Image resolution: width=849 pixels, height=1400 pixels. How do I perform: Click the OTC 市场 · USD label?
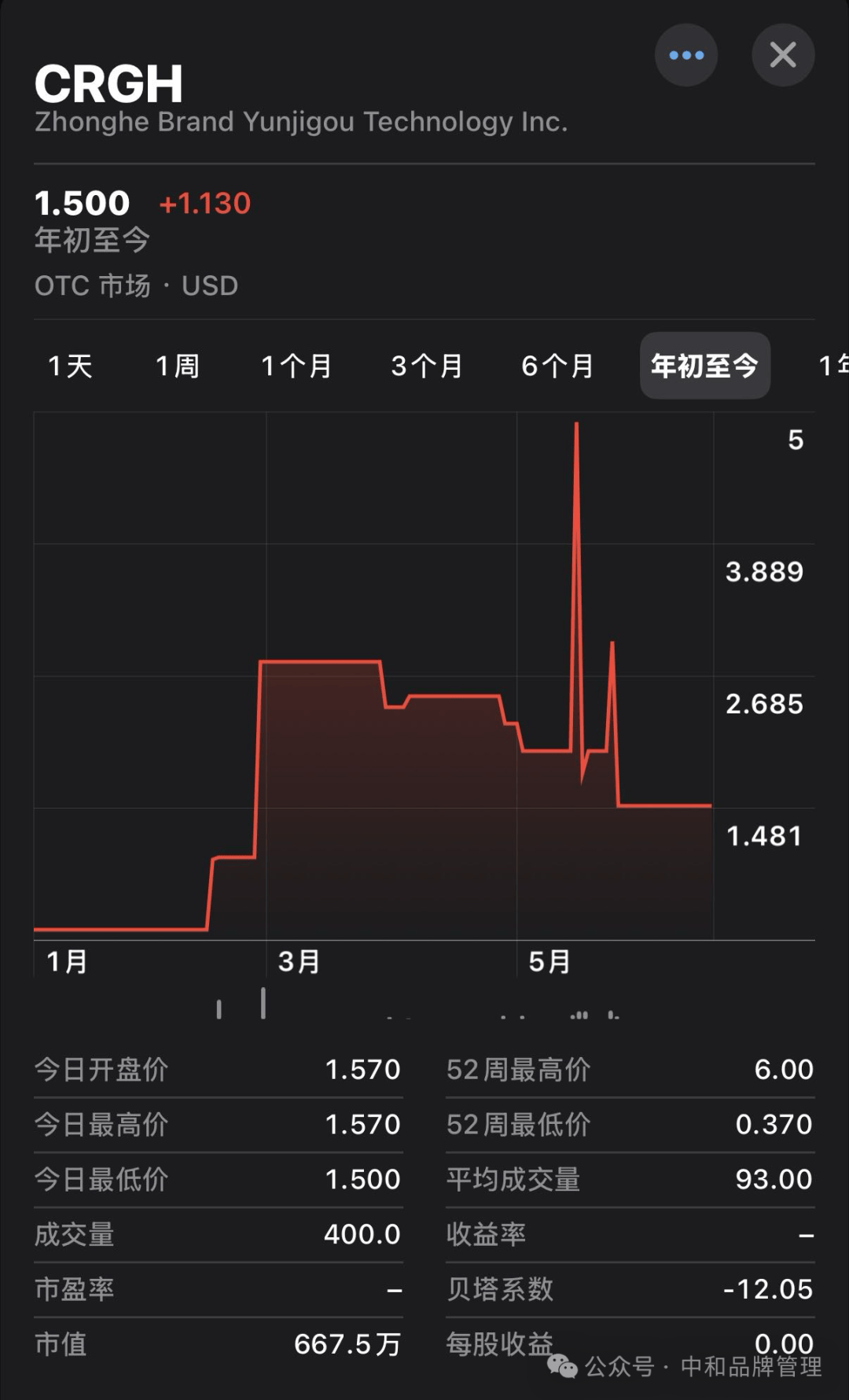coord(135,285)
